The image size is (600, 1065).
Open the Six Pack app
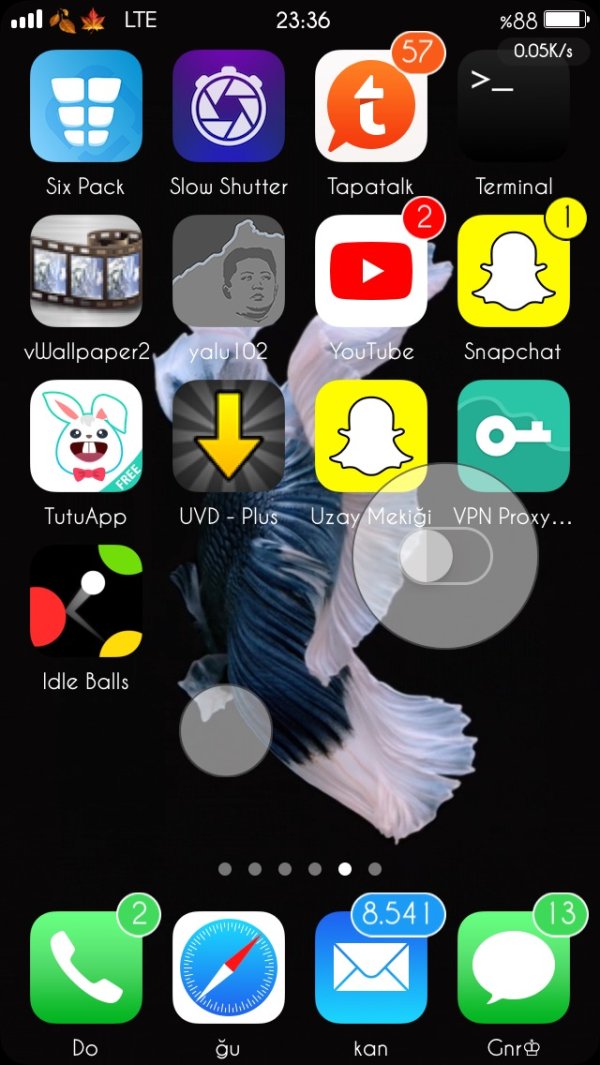(x=86, y=106)
